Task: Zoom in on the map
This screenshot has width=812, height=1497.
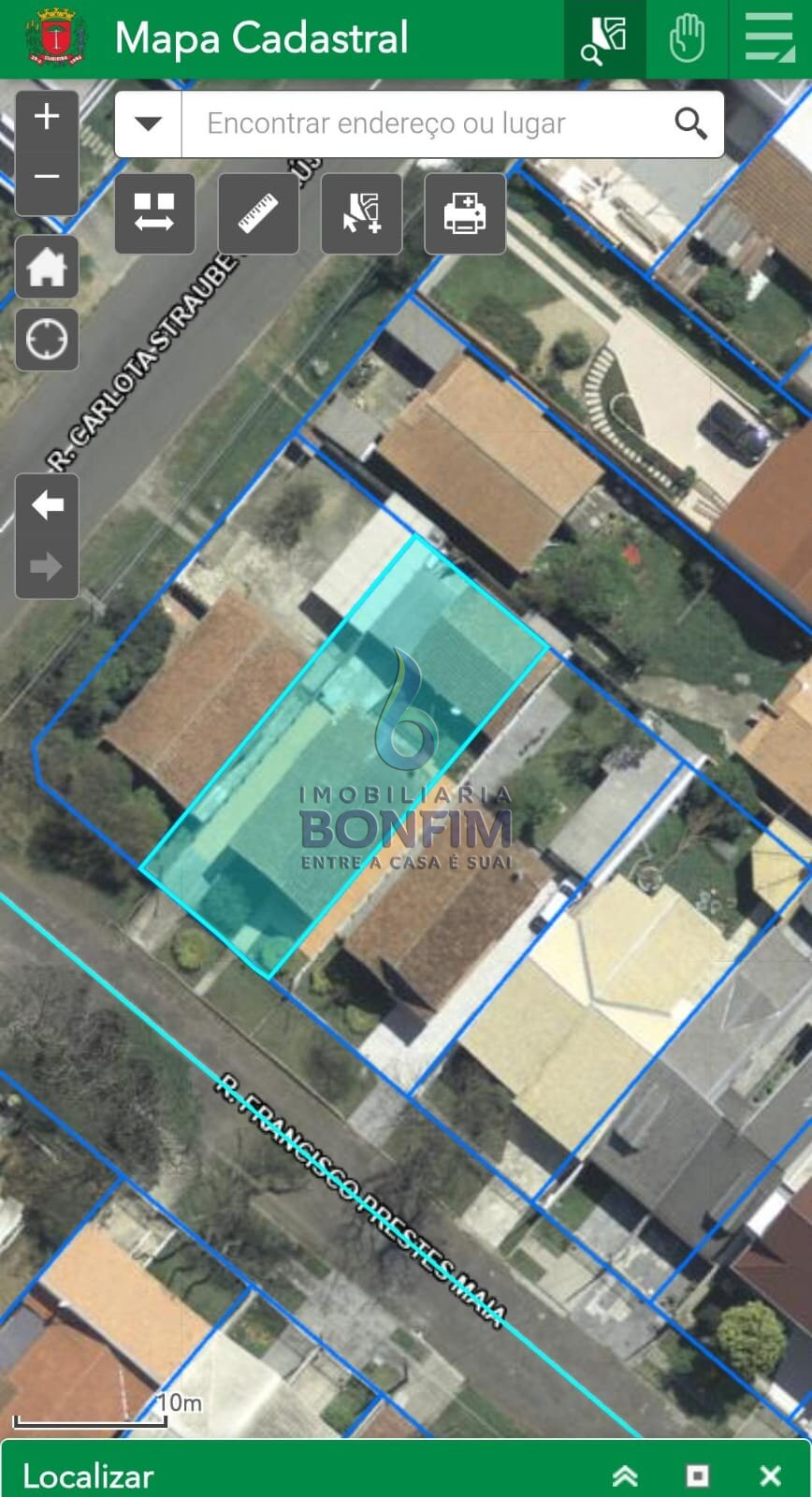Action: coord(47,117)
